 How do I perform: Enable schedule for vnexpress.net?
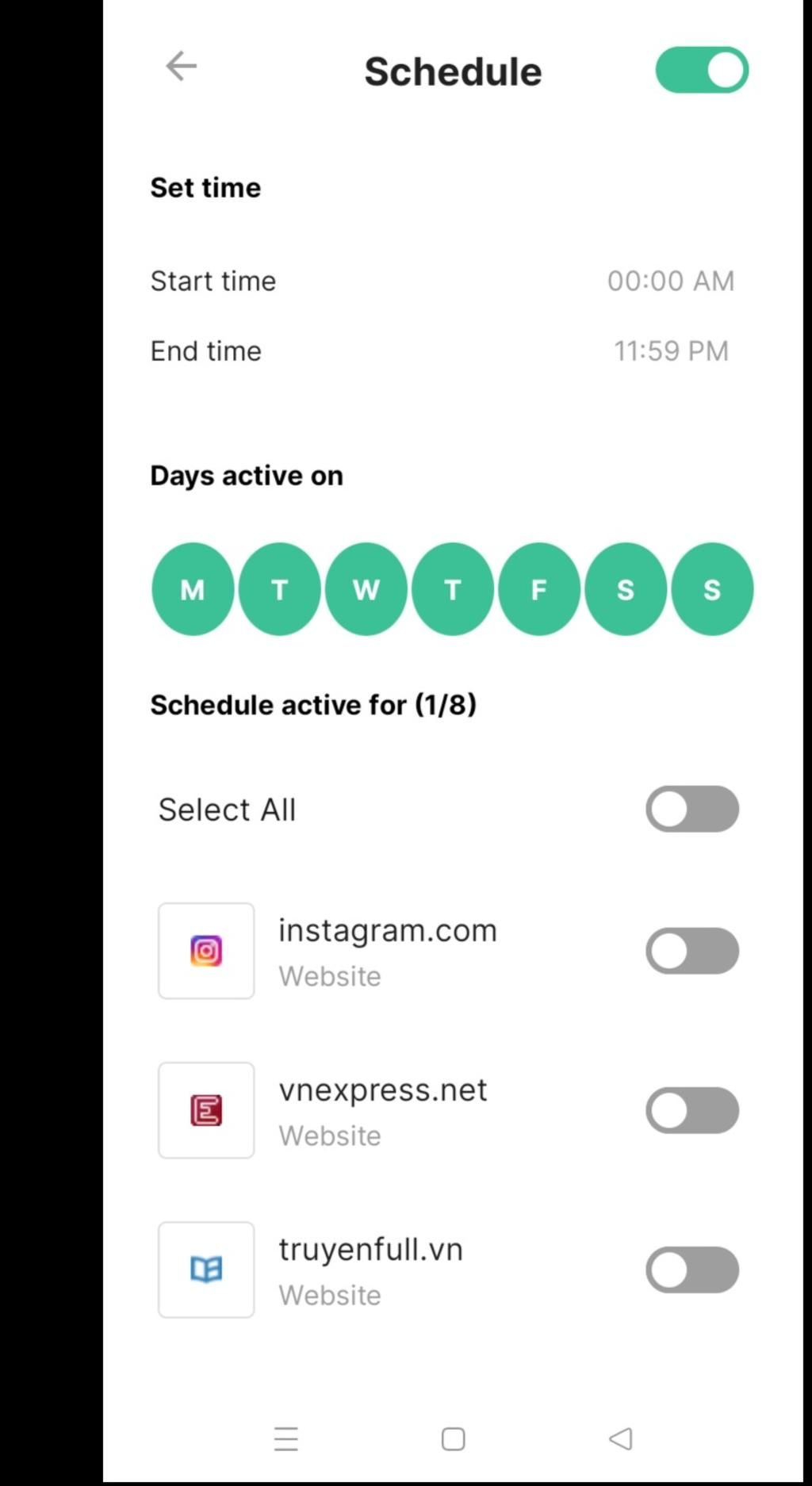click(x=691, y=1110)
